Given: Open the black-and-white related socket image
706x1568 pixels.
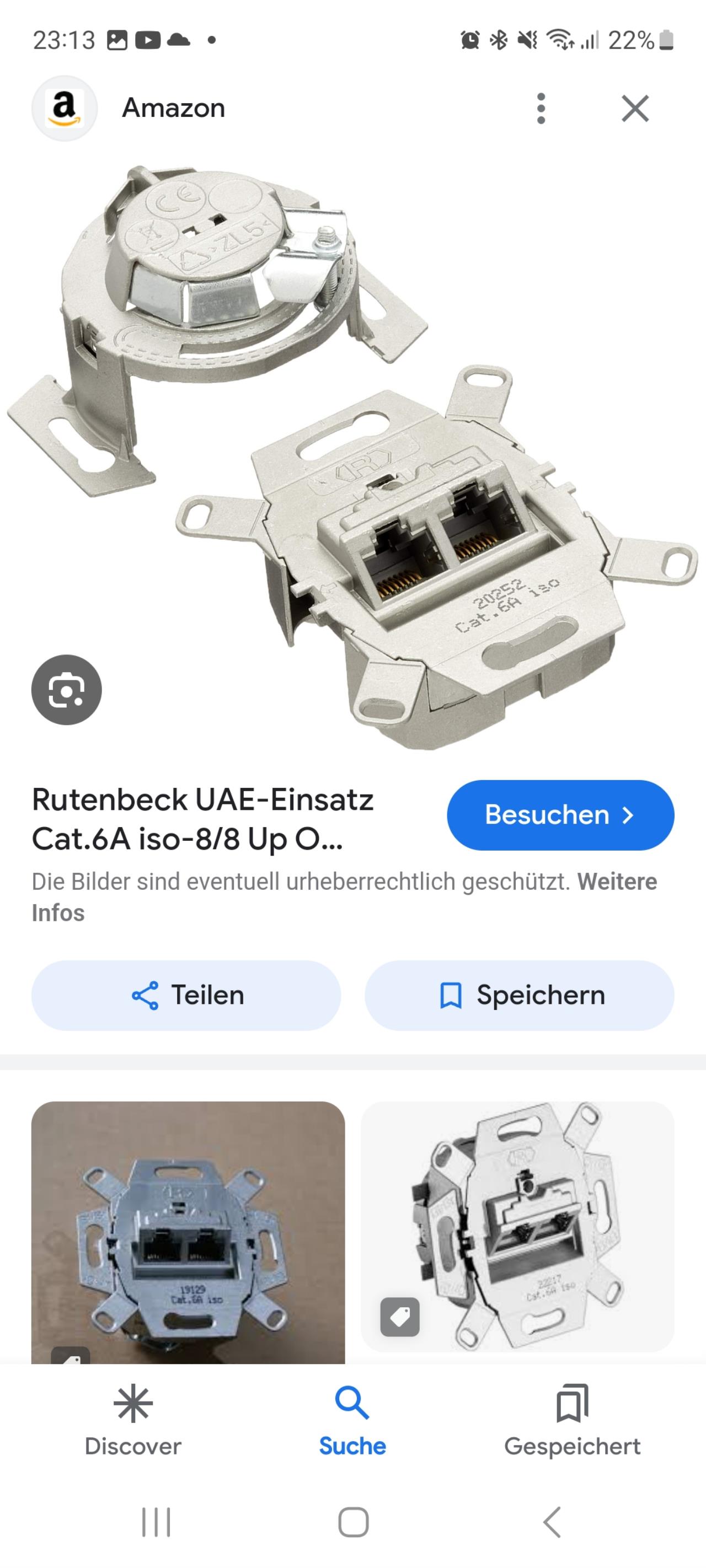Looking at the screenshot, I should coord(517,1226).
